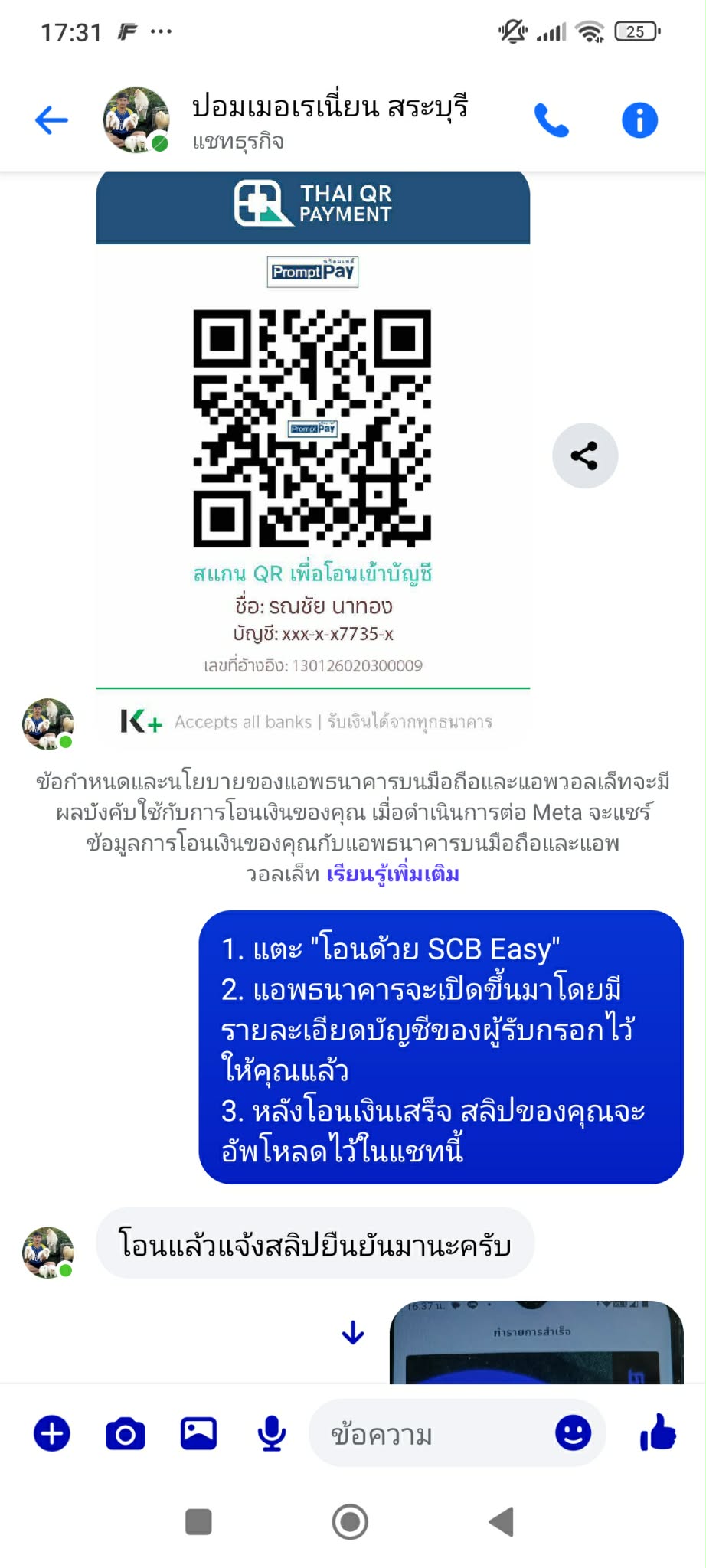Tap the system back triangle
The height and width of the screenshot is (1568, 706).
502,1521
